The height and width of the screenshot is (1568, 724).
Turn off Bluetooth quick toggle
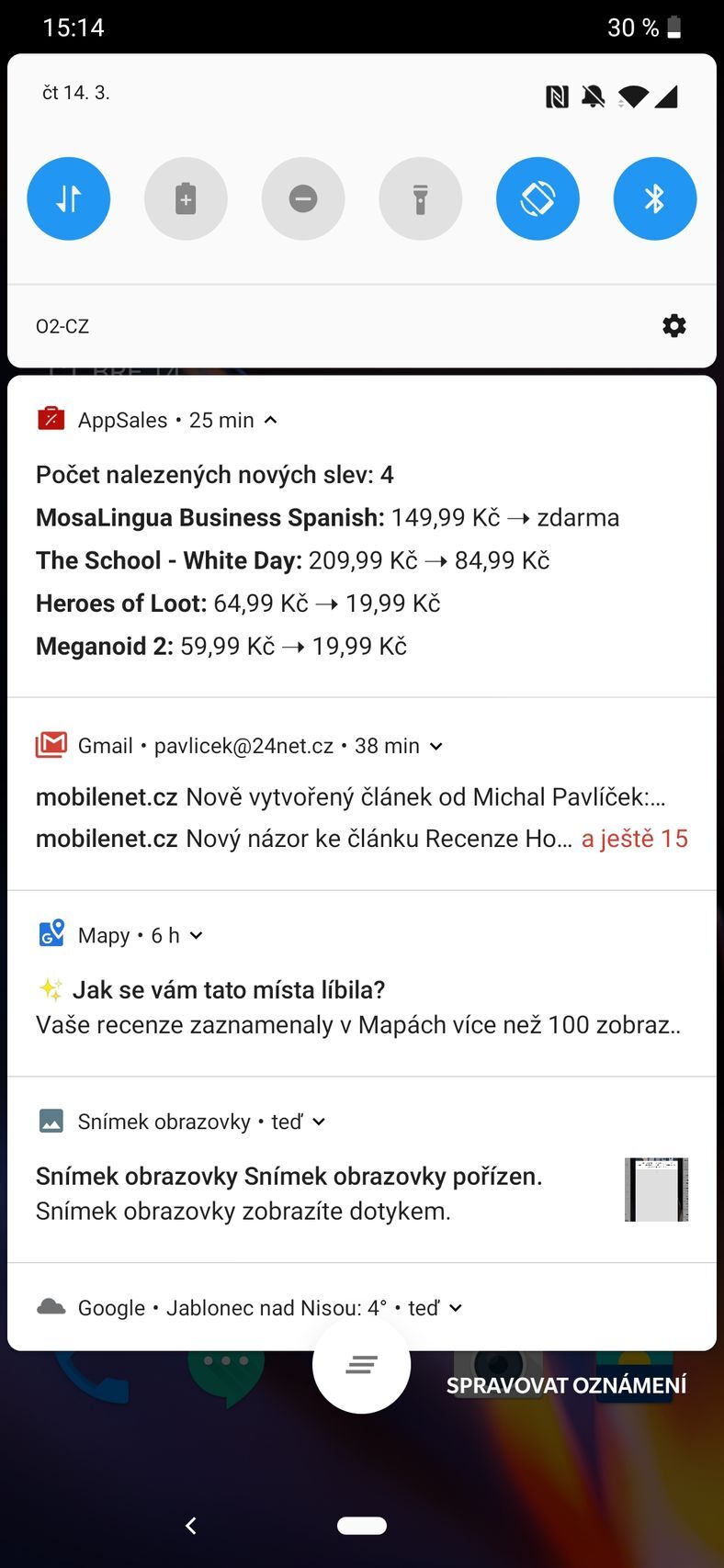coord(654,198)
